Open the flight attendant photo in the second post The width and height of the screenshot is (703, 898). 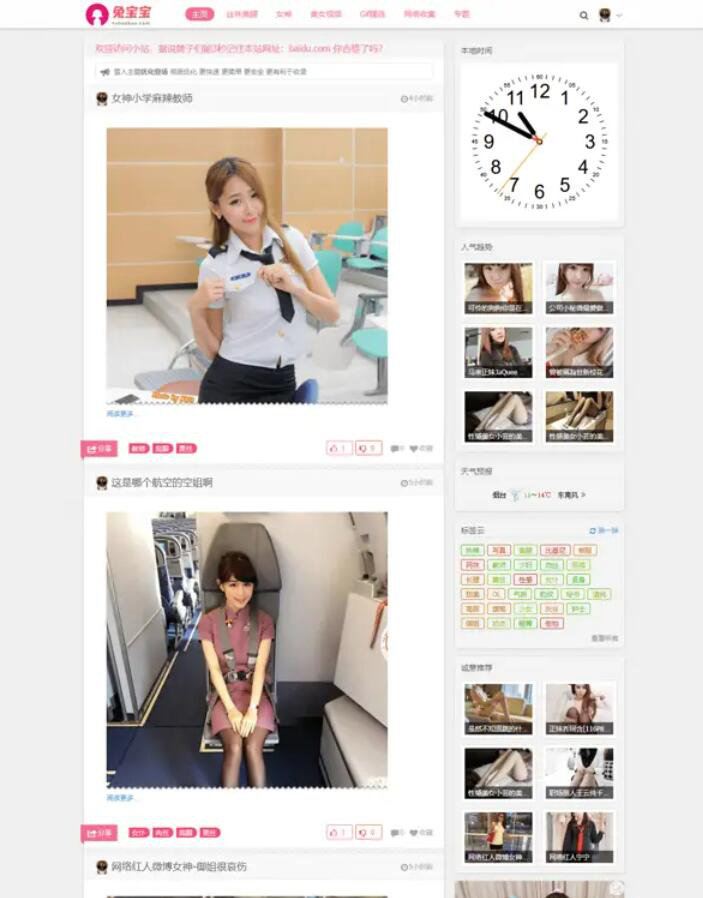click(246, 650)
